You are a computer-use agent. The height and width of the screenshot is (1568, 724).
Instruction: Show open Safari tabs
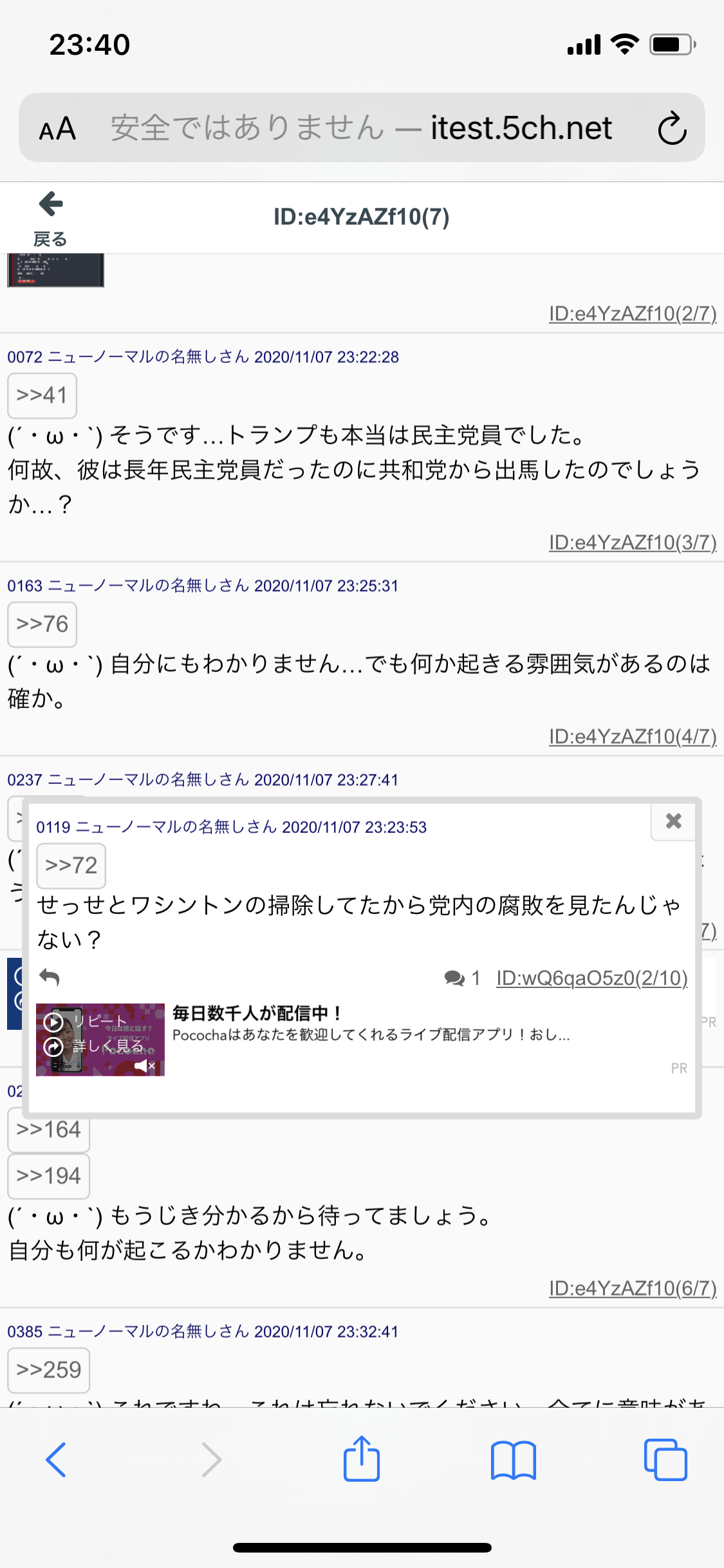point(665,1460)
